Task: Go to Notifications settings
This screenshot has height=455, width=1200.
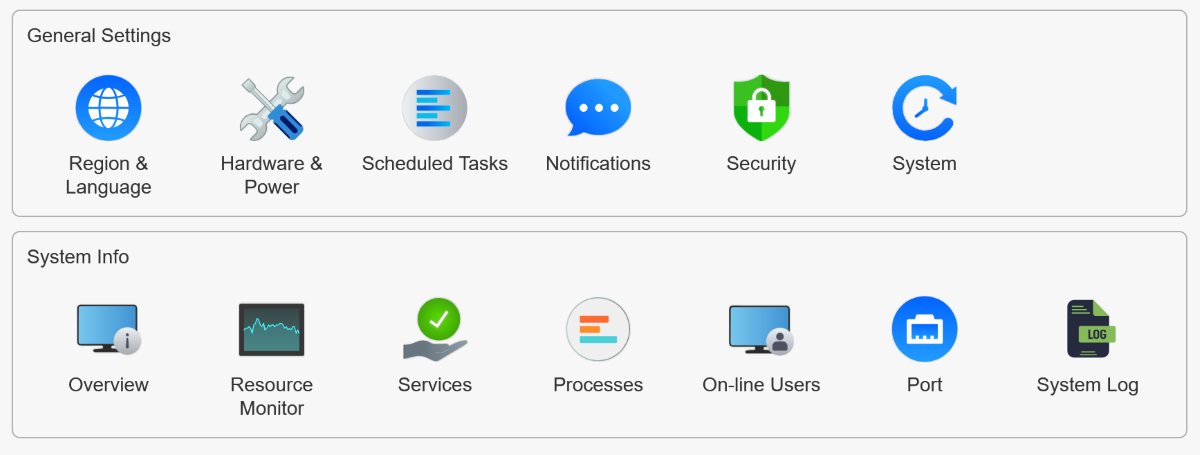Action: 598,108
